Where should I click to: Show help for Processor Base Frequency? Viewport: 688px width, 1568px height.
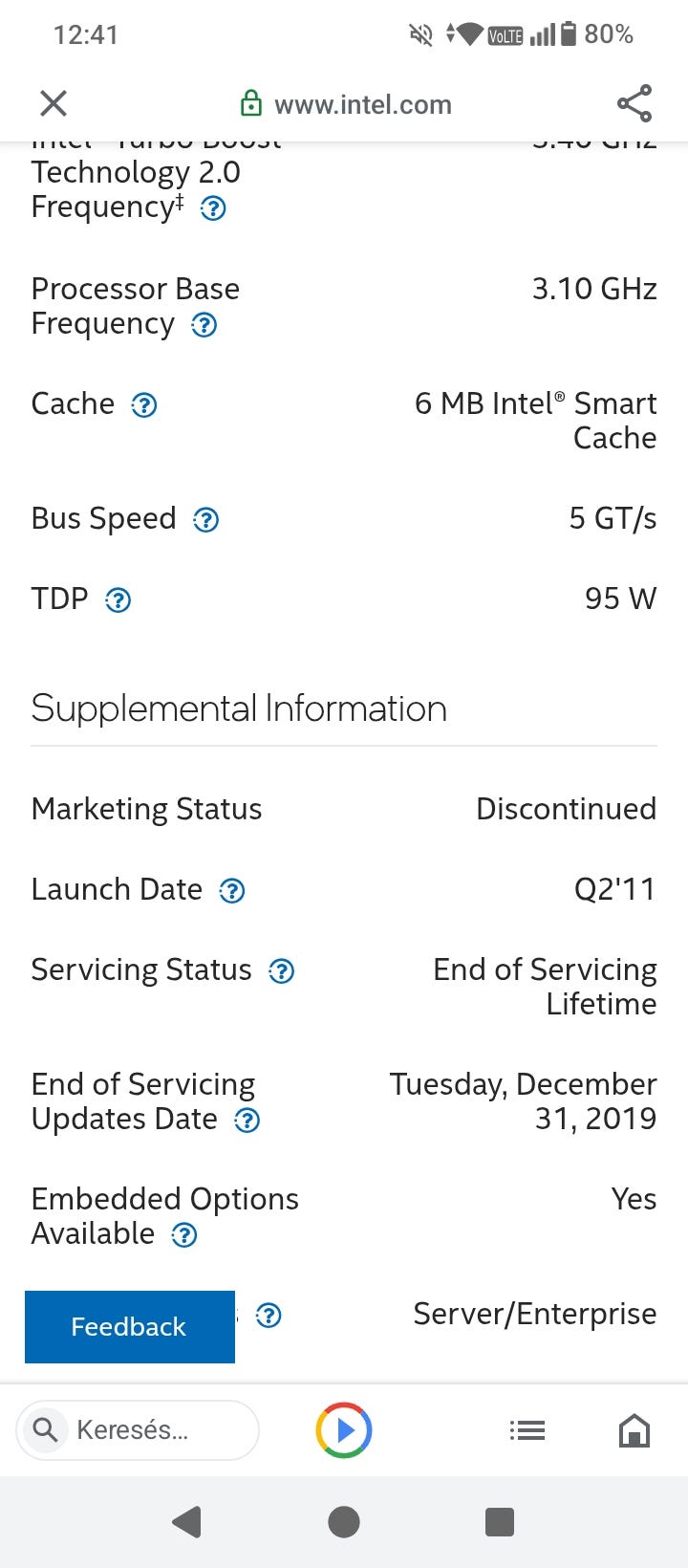[x=204, y=325]
